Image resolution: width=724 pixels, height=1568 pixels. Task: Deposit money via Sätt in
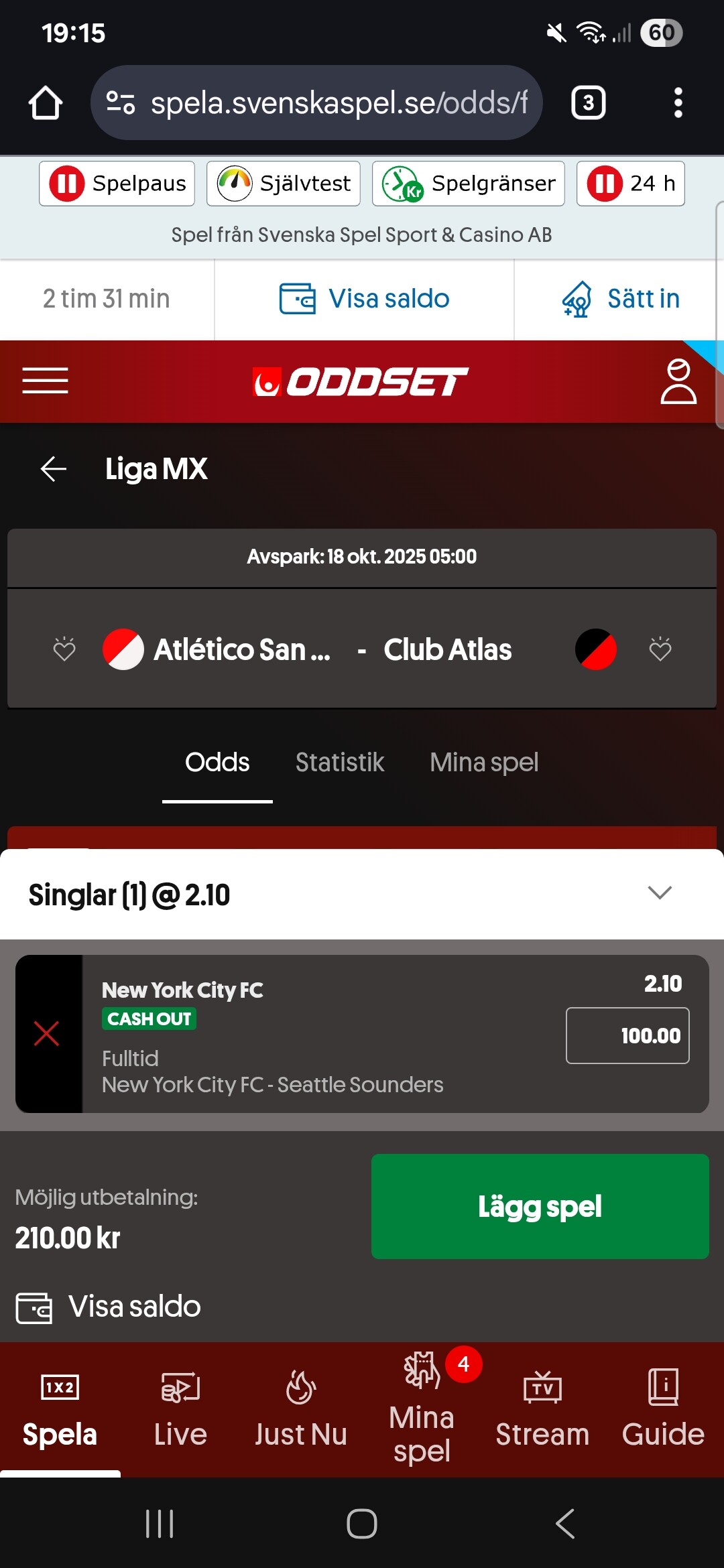pyautogui.click(x=620, y=299)
